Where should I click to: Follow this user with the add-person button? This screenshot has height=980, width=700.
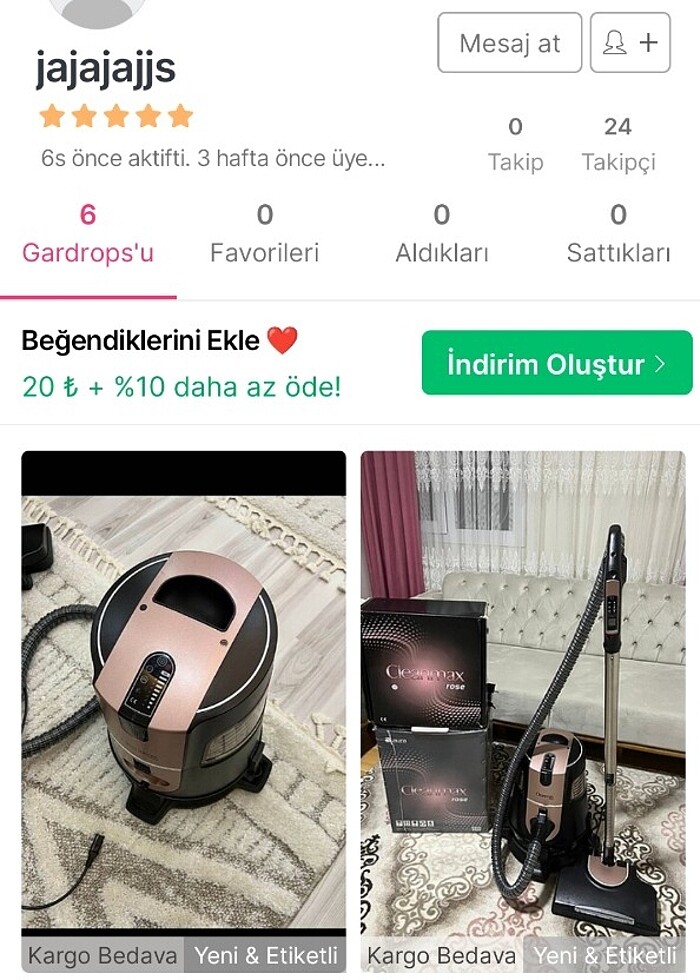pos(630,43)
